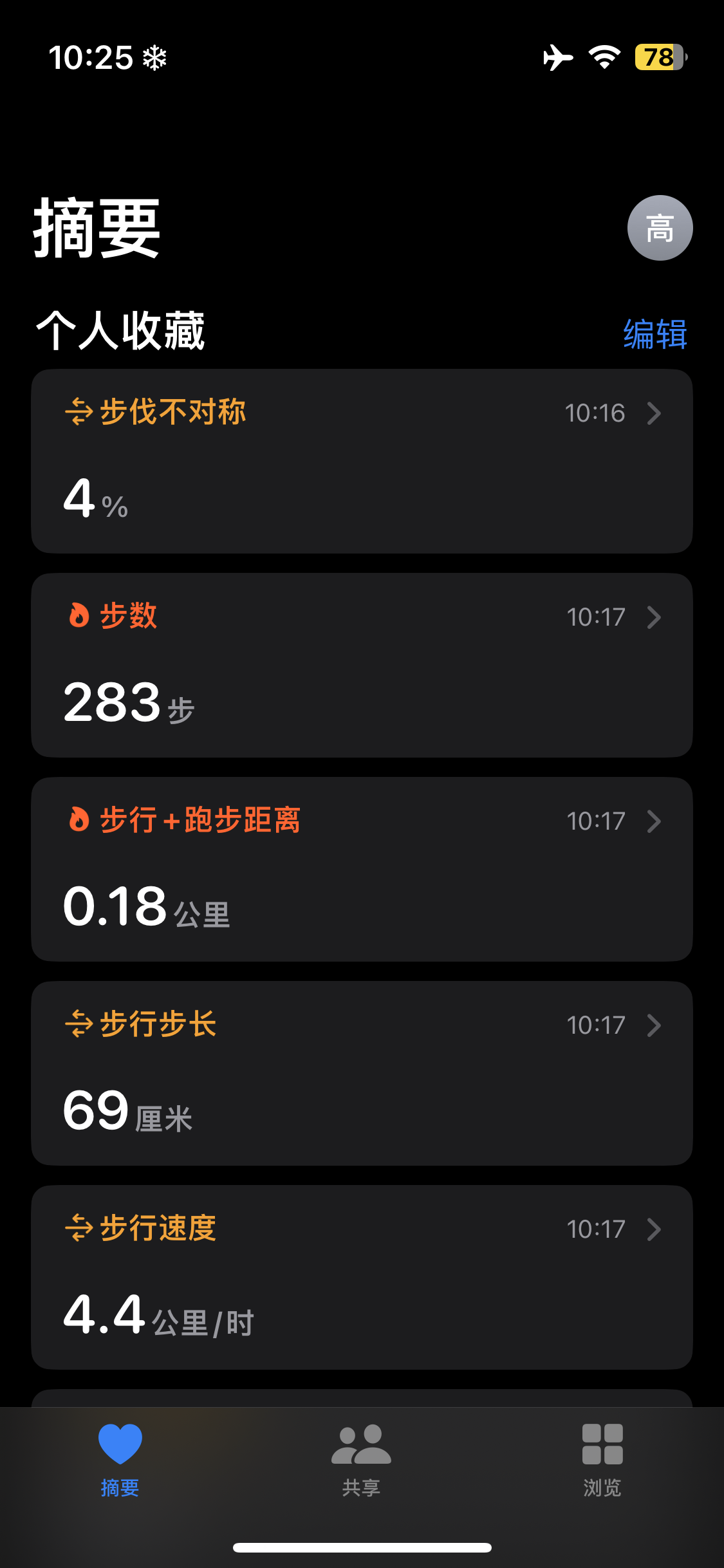The width and height of the screenshot is (724, 1568).
Task: Show 步行步长 details
Action: (362, 1073)
